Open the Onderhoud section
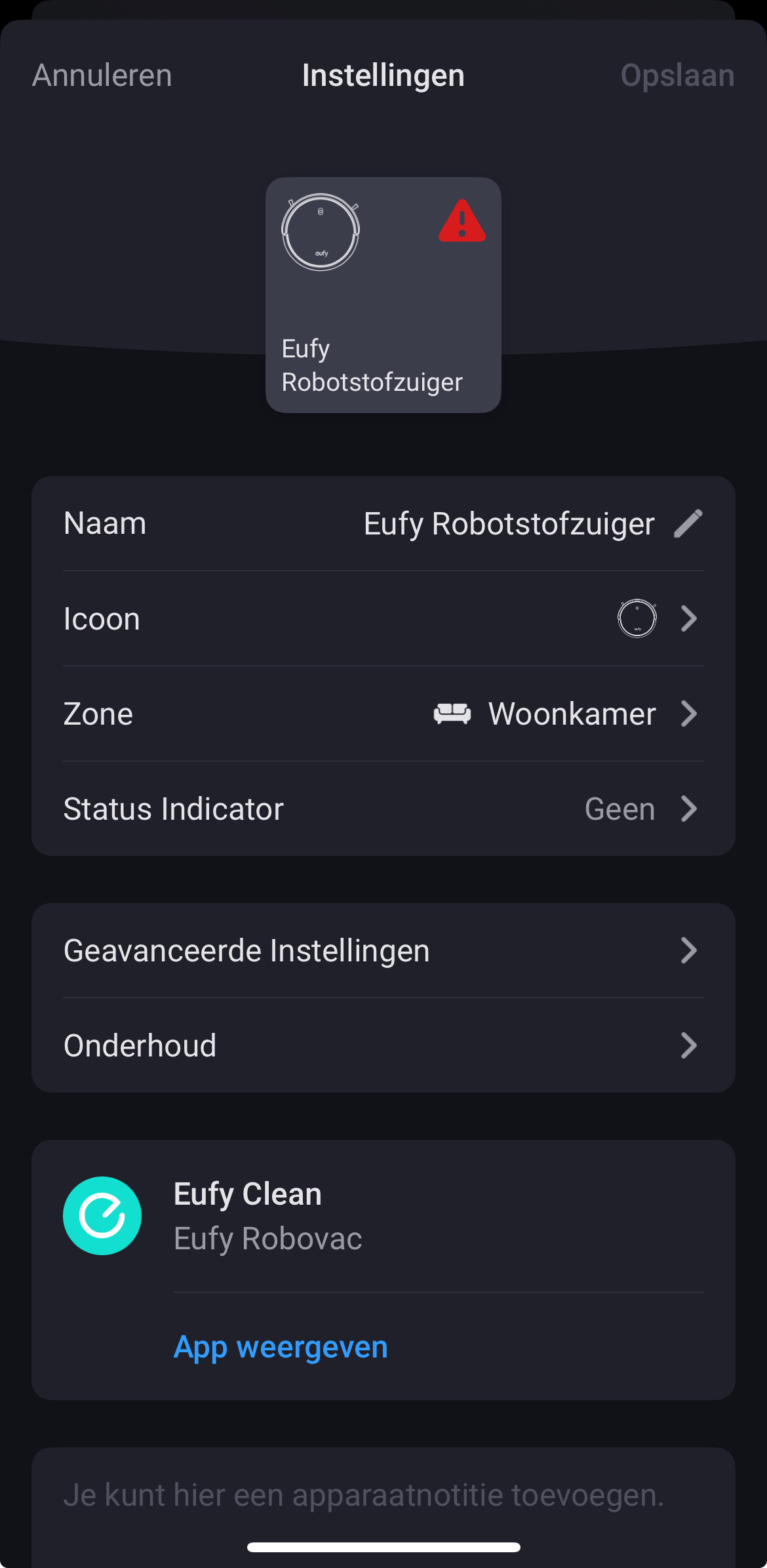 click(x=383, y=1045)
